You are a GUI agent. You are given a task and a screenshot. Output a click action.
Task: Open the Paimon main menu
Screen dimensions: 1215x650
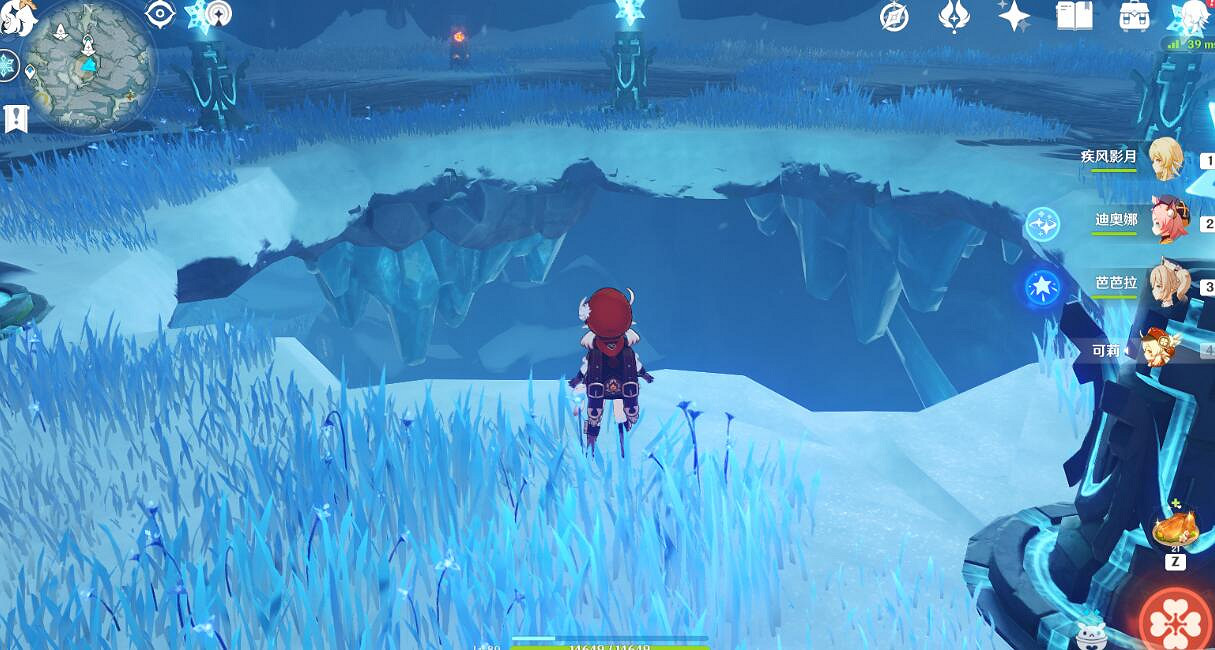18,16
